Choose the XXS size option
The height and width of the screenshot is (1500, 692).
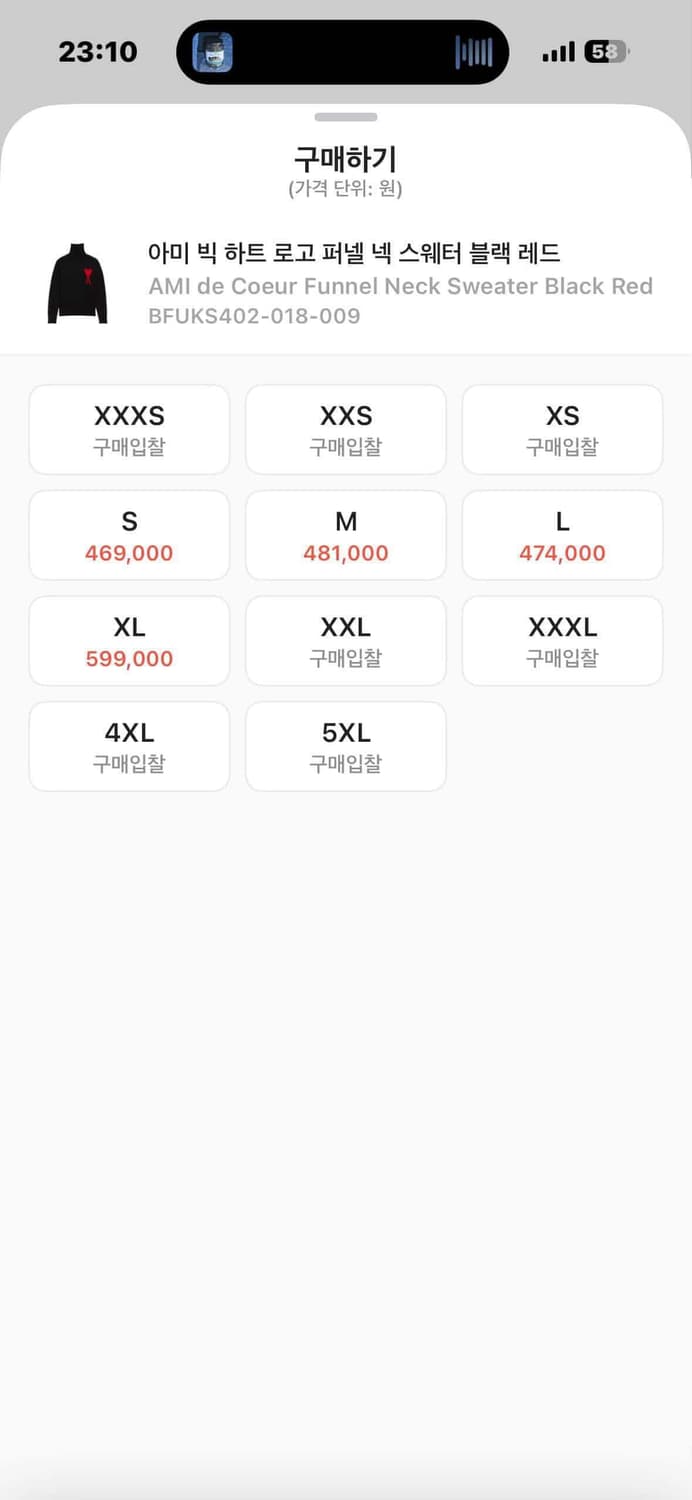click(346, 430)
